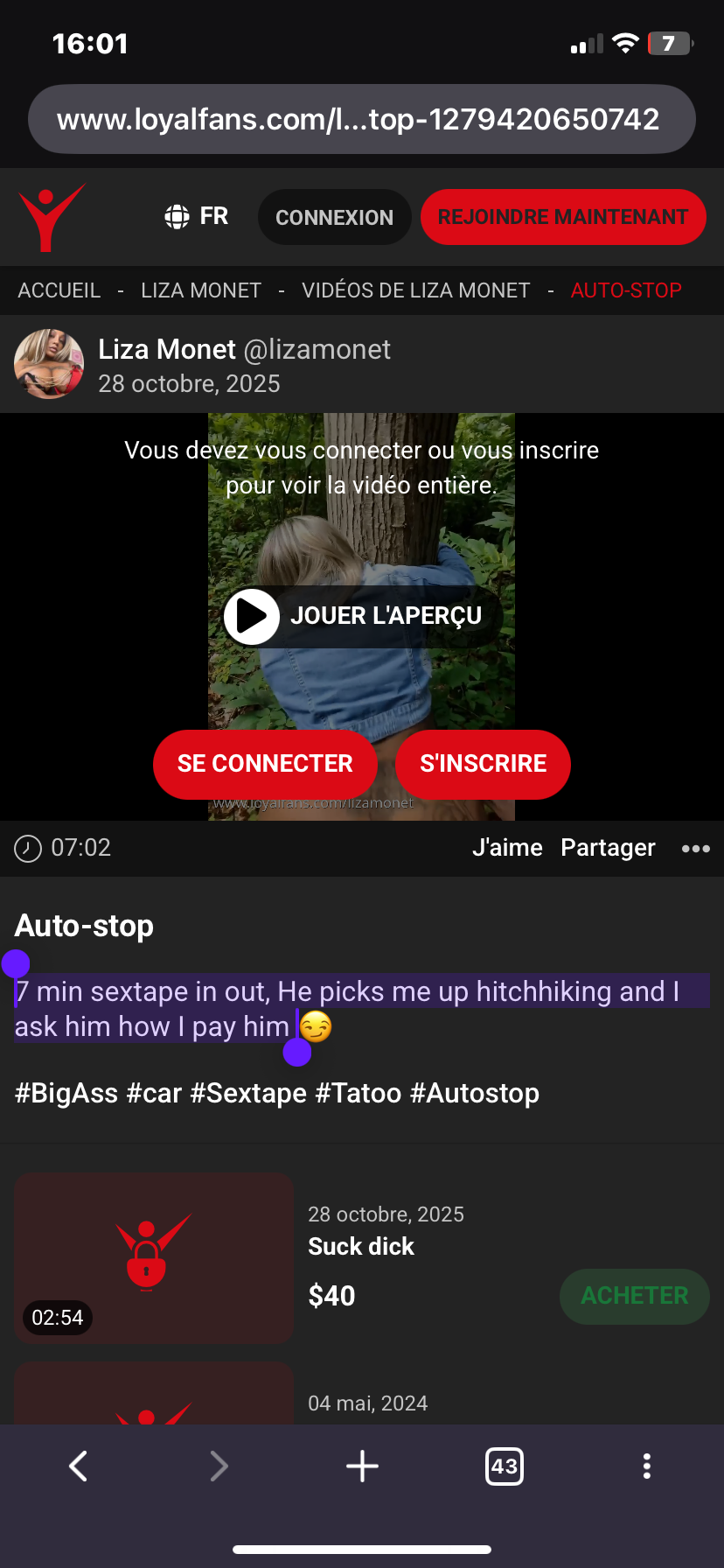
Task: Open the locked 02:54 video thumbnail
Action: pyautogui.click(x=154, y=1257)
